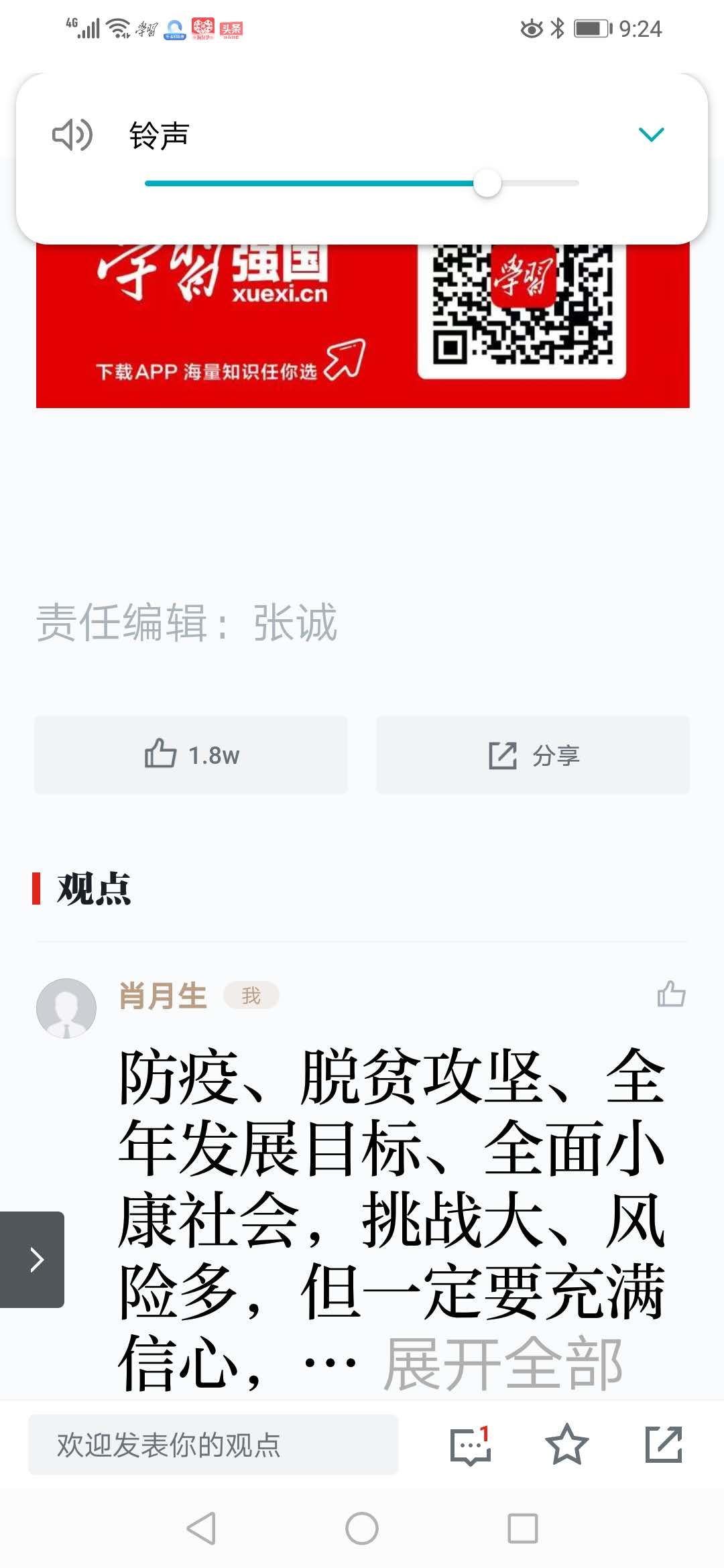Share article from the bottom toolbar

[663, 1445]
